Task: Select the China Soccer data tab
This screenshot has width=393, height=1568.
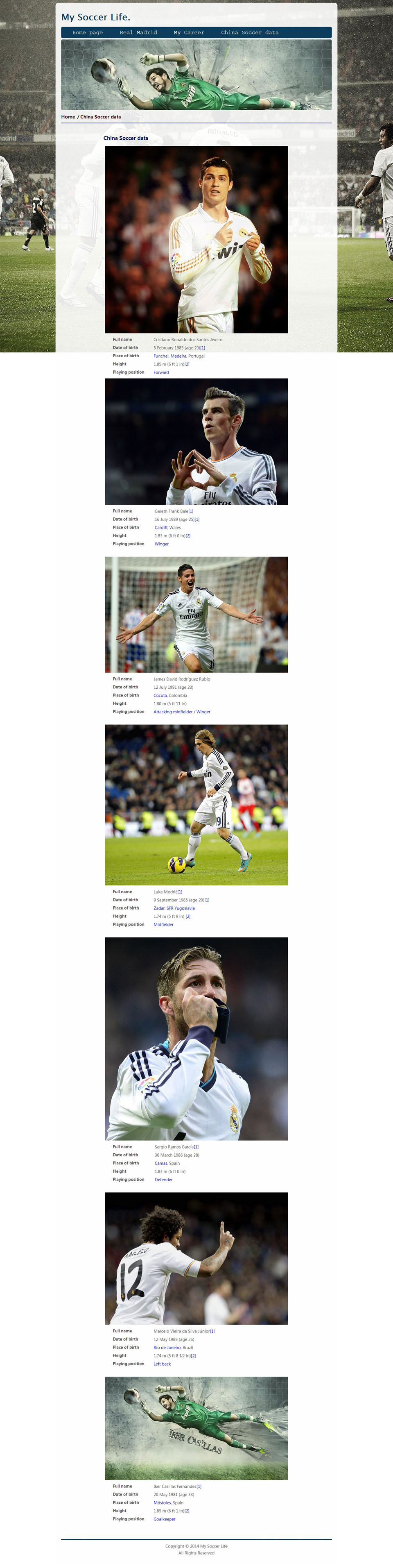Action: coord(249,32)
